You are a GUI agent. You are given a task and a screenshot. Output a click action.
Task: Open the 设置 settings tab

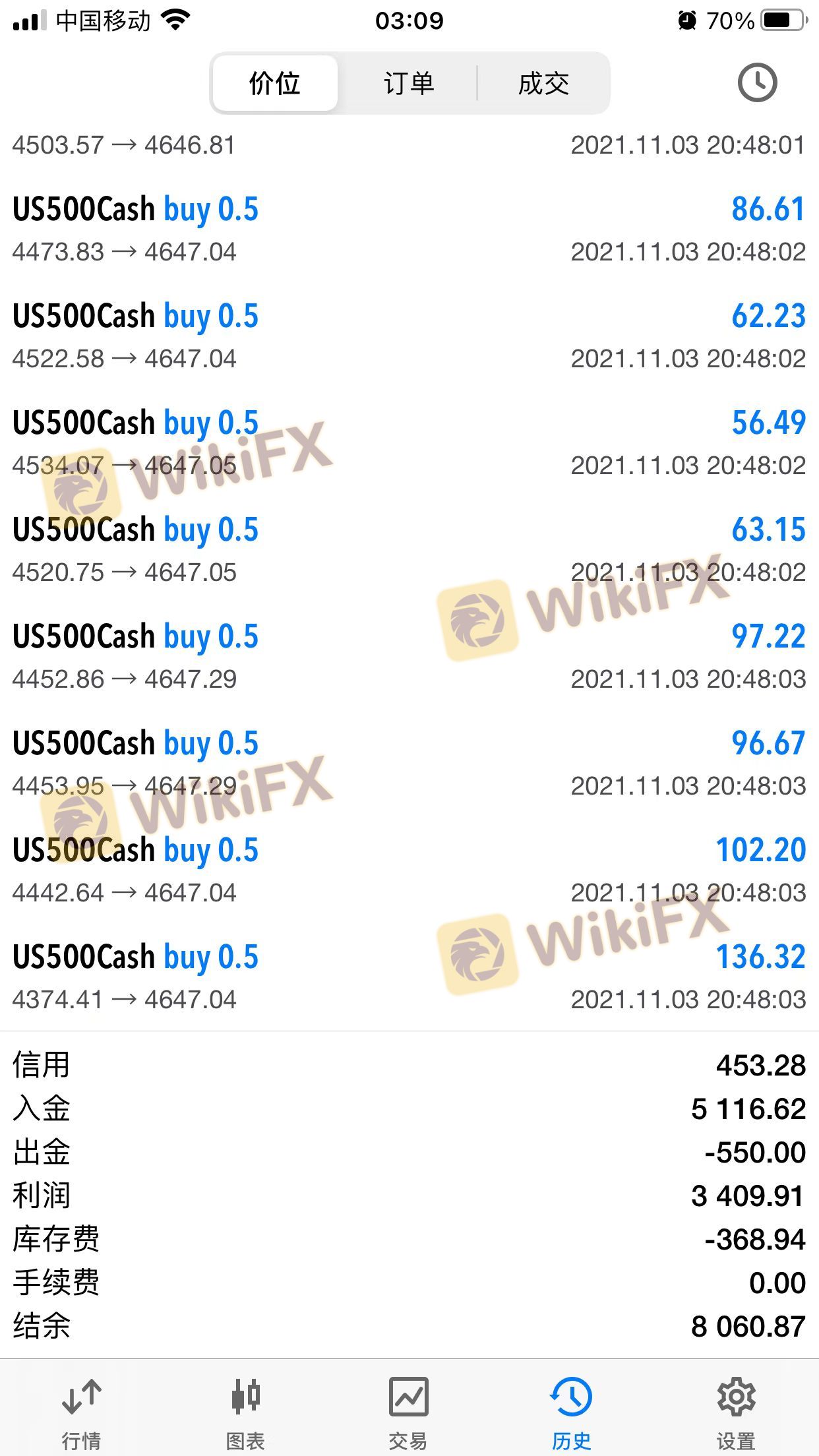(x=735, y=1405)
